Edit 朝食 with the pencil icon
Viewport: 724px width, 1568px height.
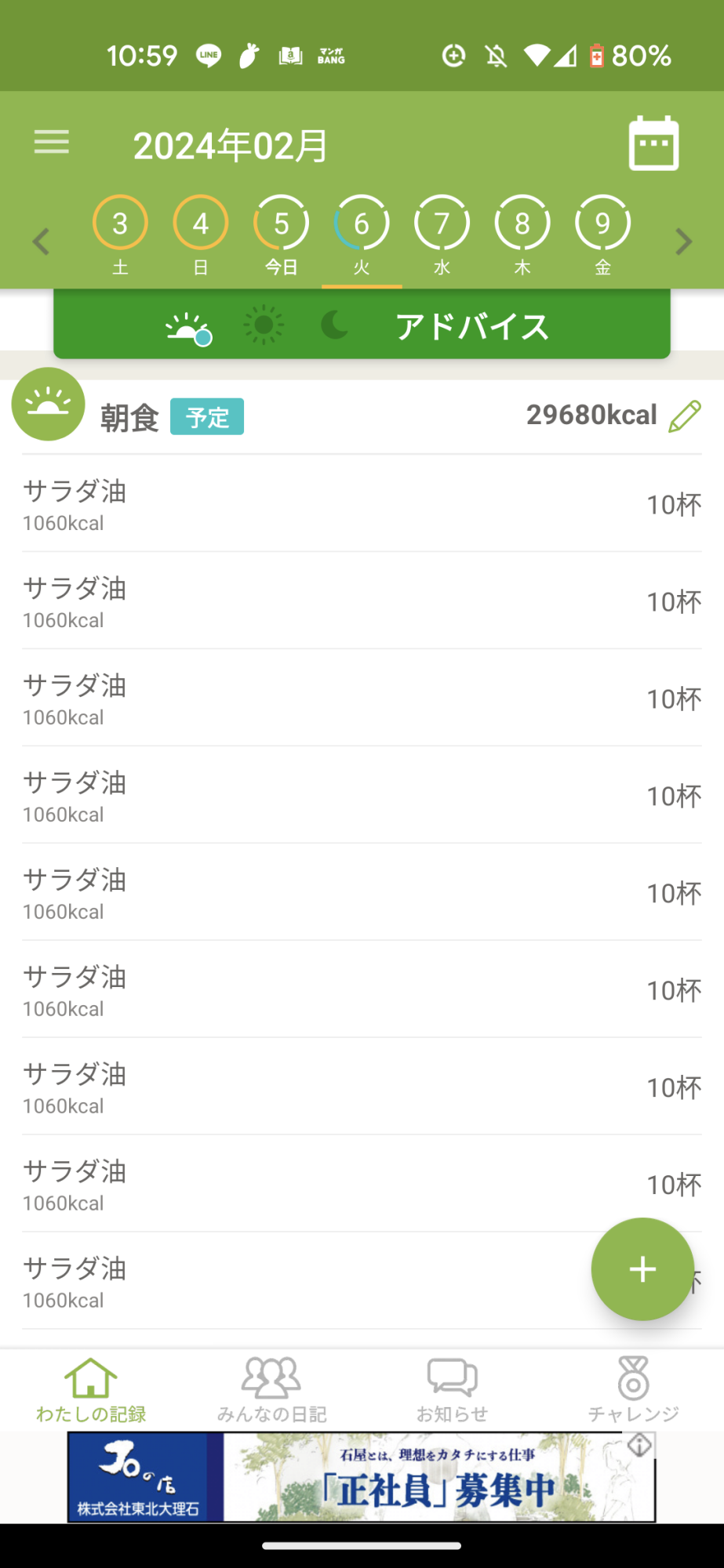click(x=684, y=416)
